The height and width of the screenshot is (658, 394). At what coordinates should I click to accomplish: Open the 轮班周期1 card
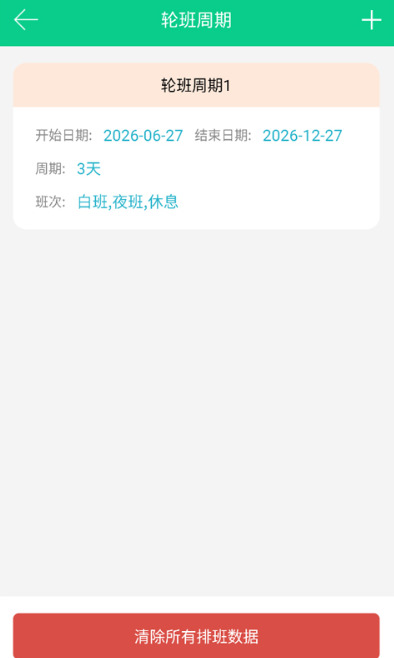196,146
